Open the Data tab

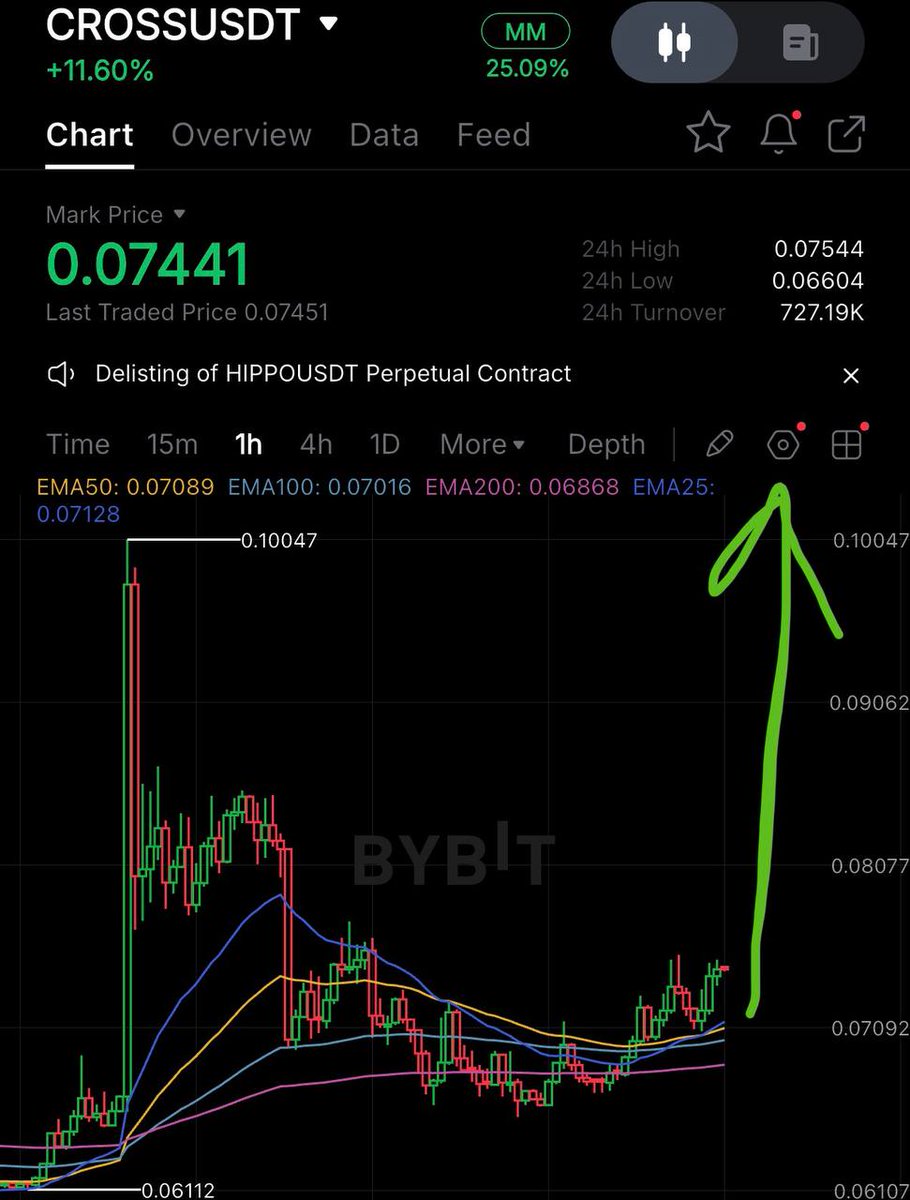tap(384, 135)
